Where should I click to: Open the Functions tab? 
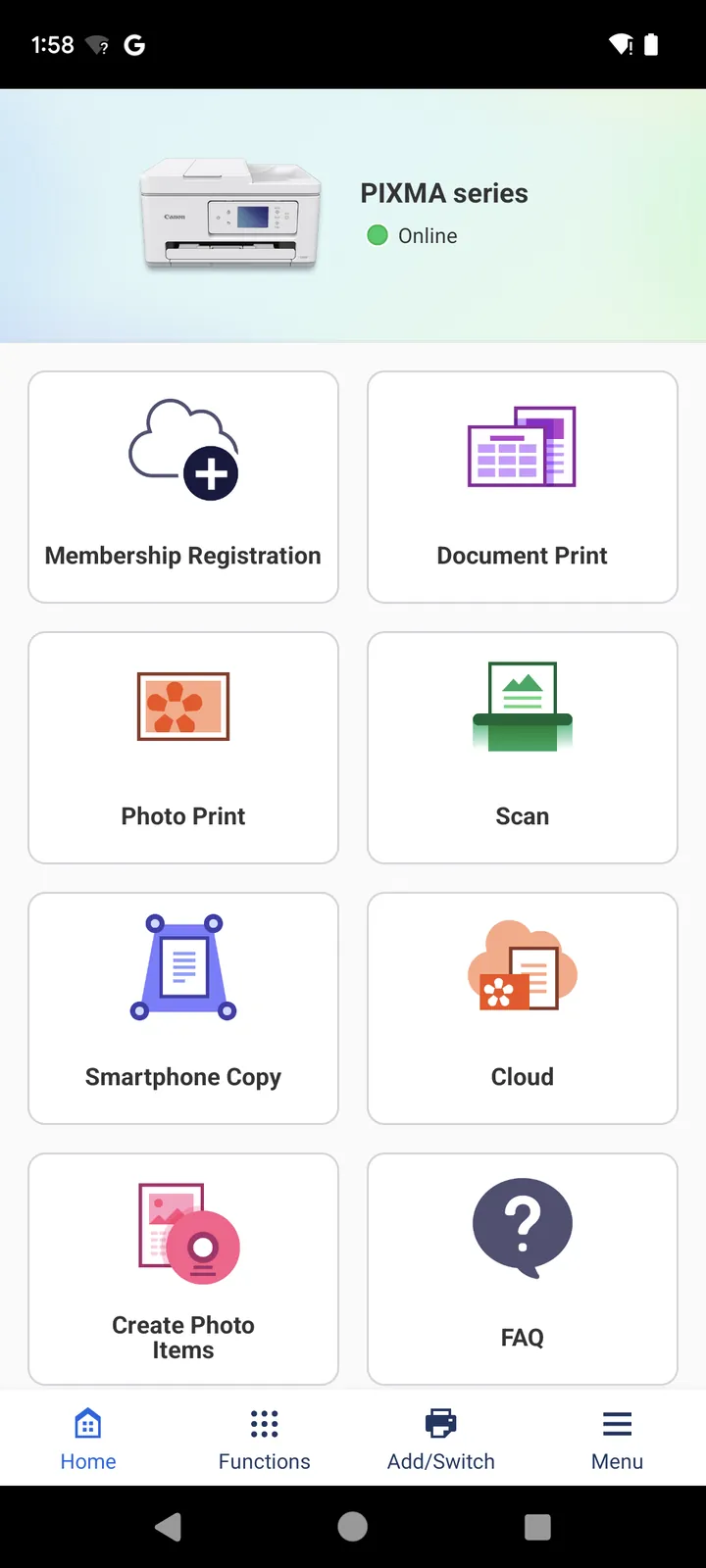tap(264, 1437)
